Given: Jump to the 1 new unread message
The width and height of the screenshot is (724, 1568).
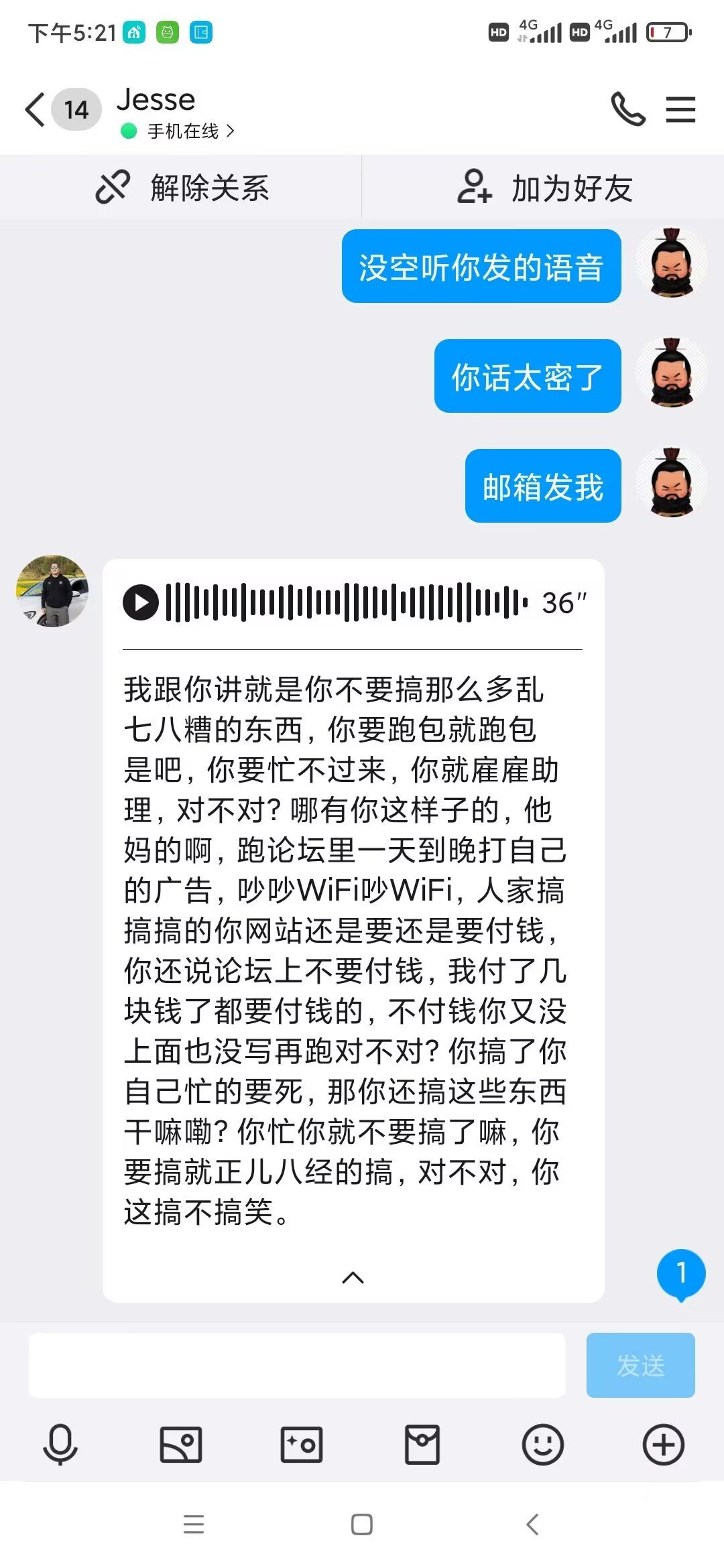Looking at the screenshot, I should point(681,1275).
